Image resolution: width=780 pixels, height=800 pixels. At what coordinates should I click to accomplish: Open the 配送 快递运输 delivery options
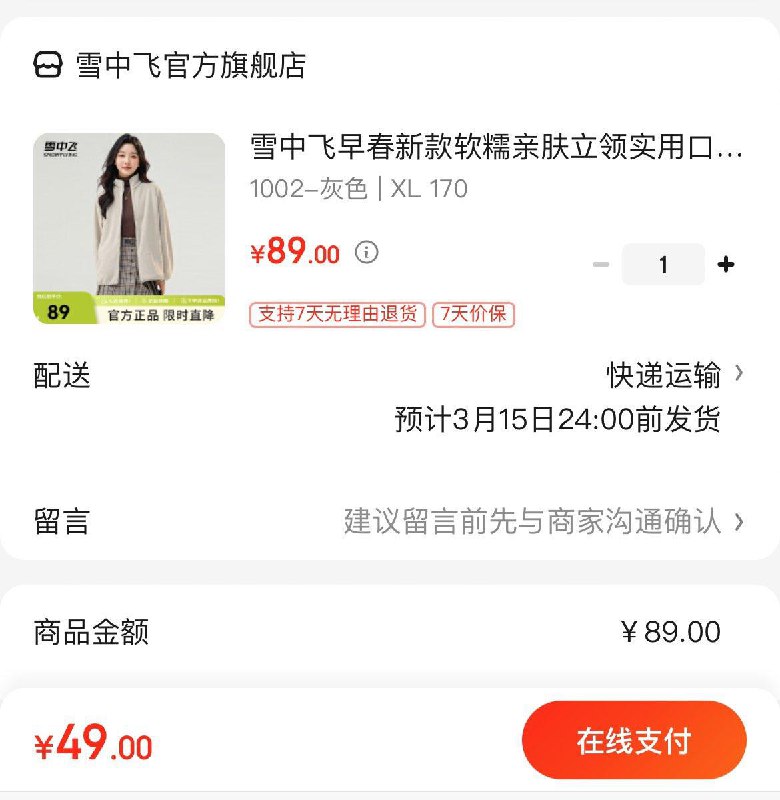pyautogui.click(x=675, y=375)
